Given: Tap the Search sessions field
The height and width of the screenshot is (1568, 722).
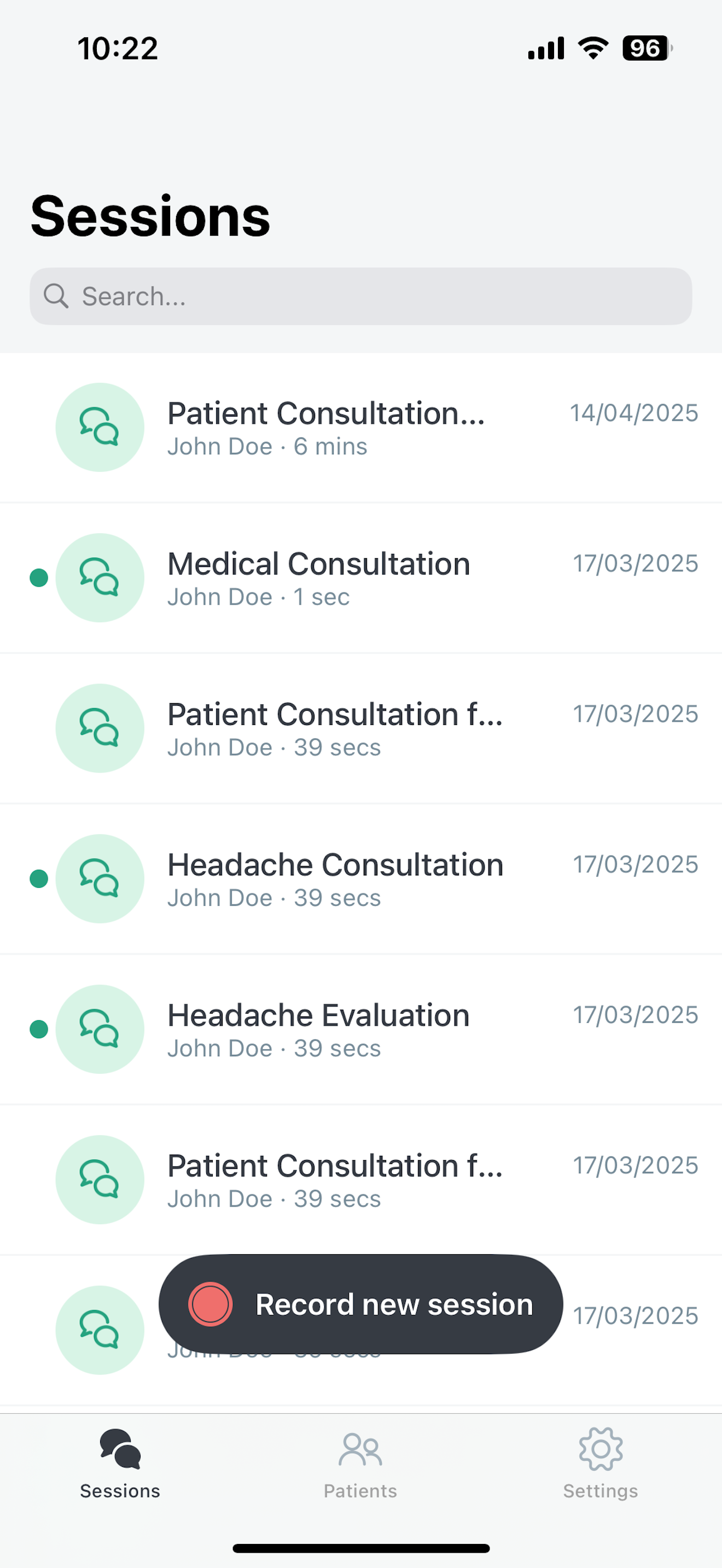Looking at the screenshot, I should (361, 296).
